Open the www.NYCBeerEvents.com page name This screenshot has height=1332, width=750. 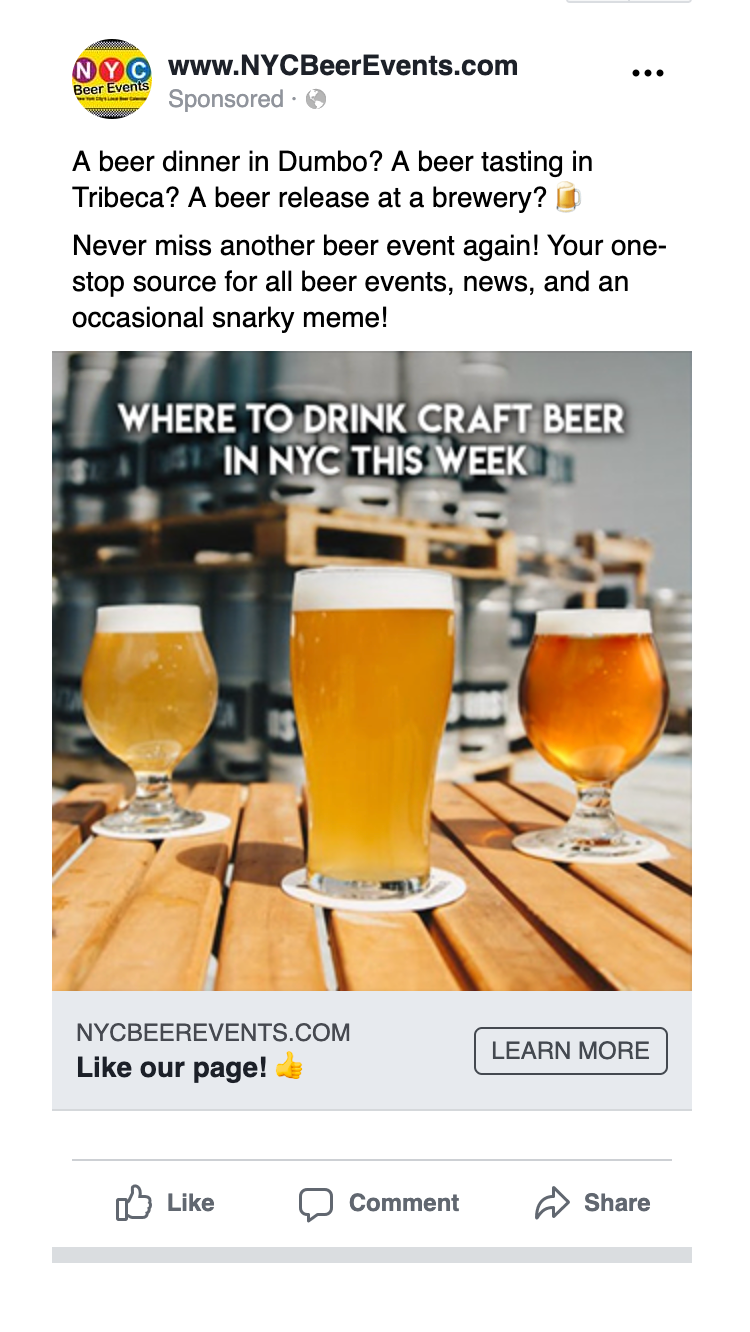pos(343,67)
